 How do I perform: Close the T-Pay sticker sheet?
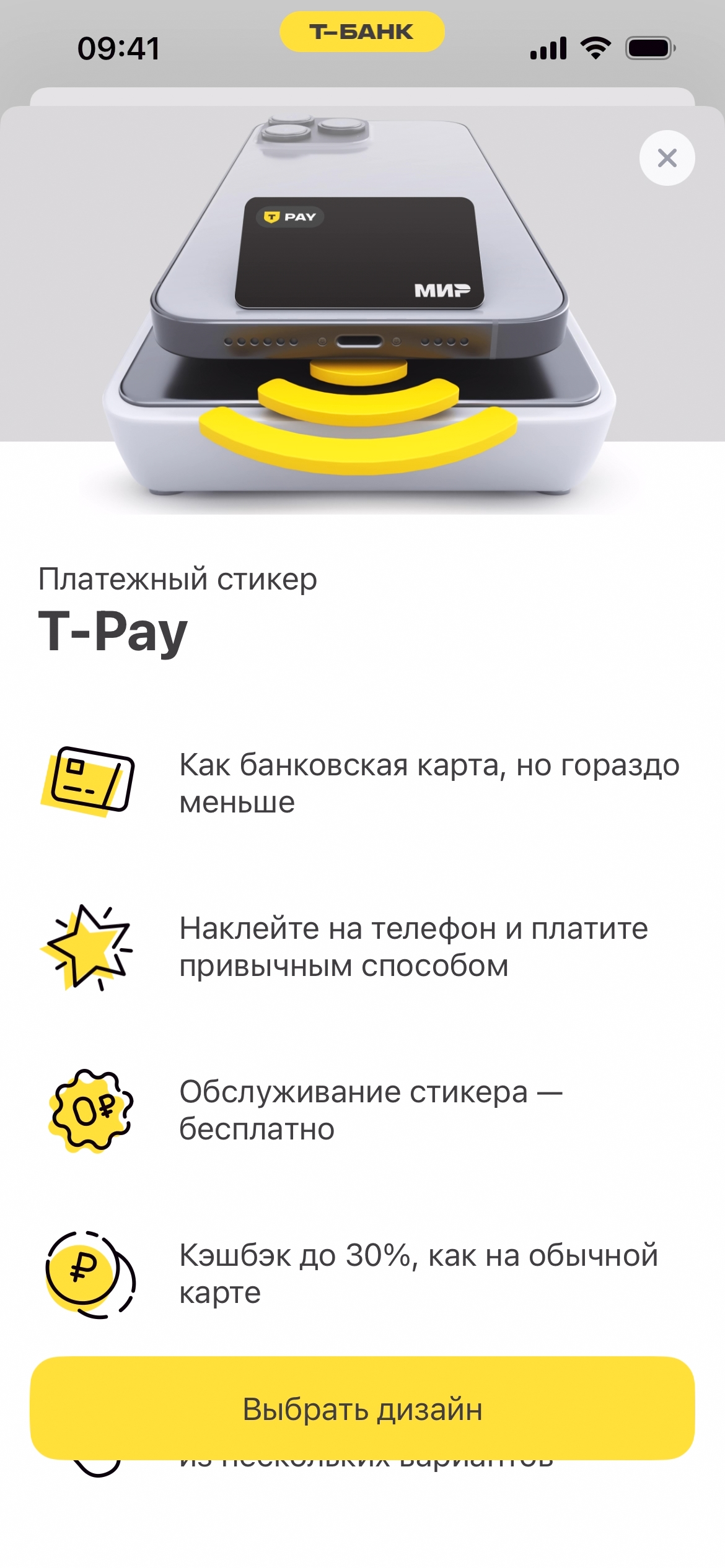coord(667,158)
